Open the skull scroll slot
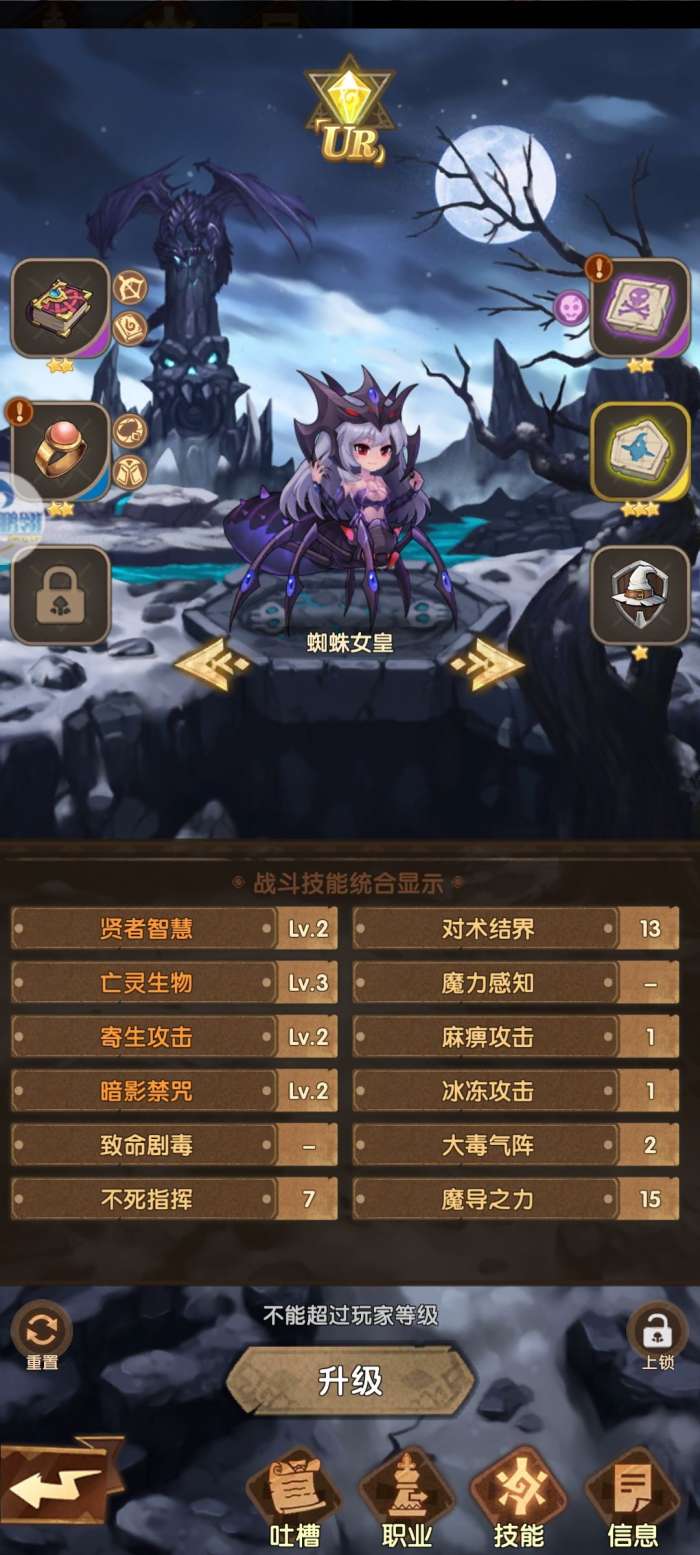The image size is (700, 1555). pos(640,308)
